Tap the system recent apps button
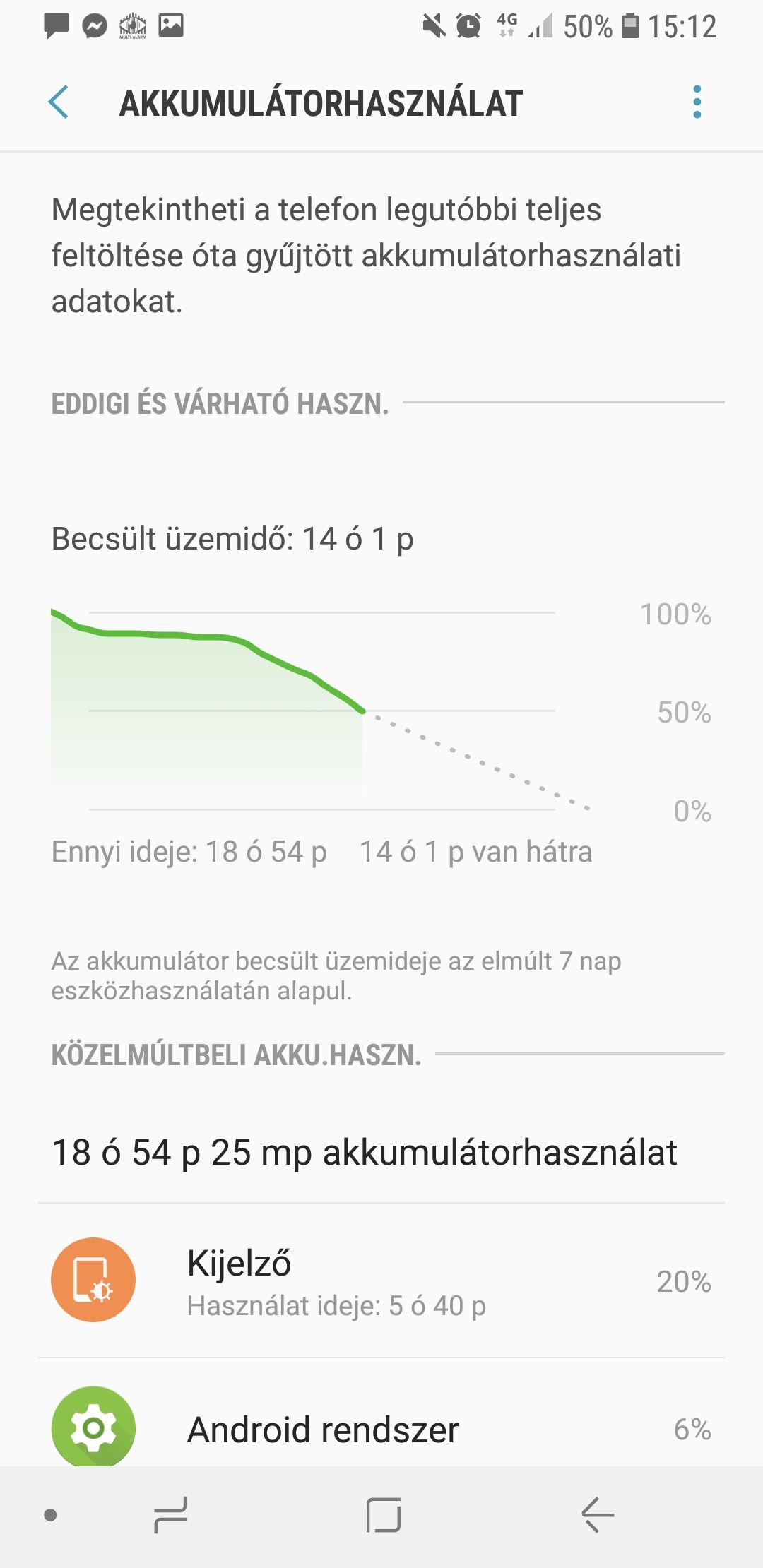Viewport: 763px width, 1568px height. point(170,1515)
